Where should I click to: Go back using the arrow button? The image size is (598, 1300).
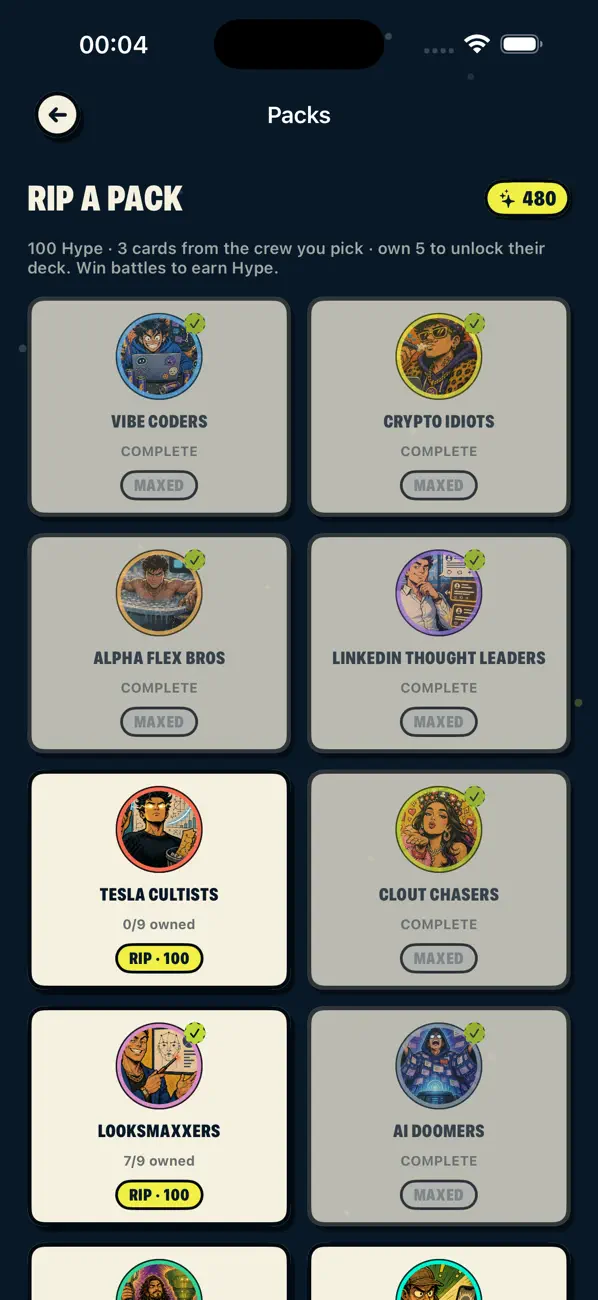58,115
